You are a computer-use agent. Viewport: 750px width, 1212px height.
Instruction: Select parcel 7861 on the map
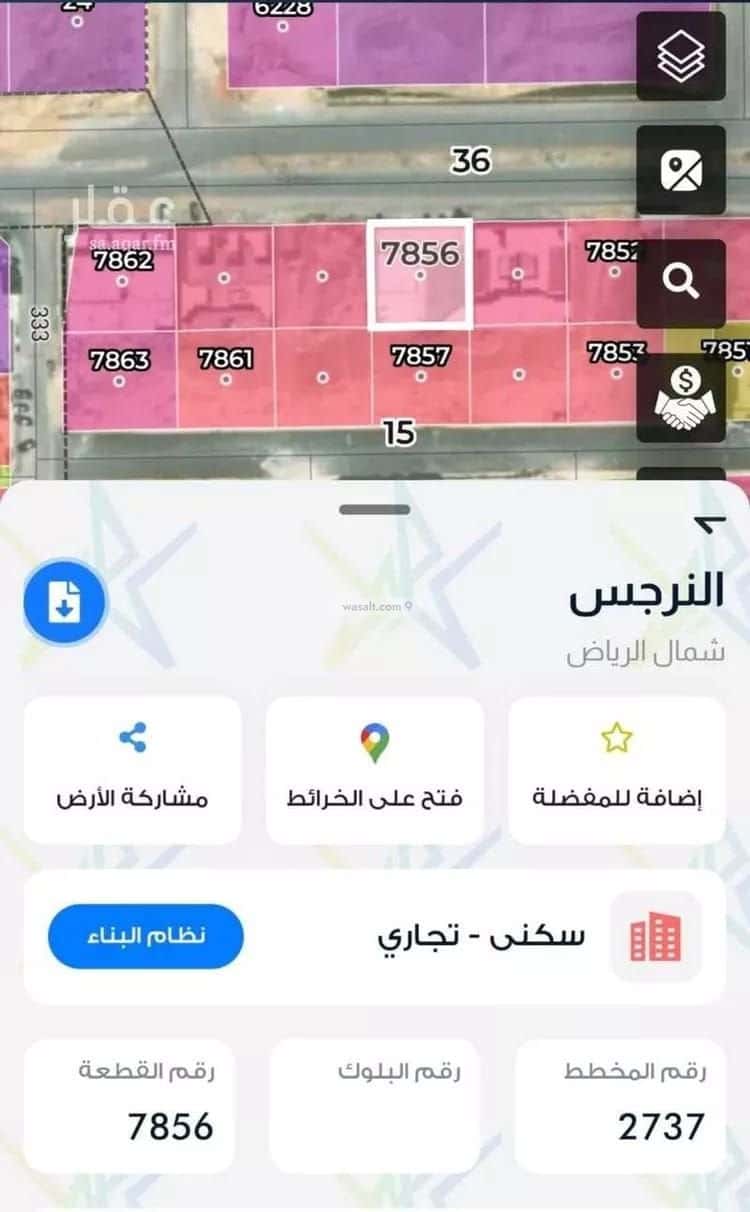coord(225,377)
